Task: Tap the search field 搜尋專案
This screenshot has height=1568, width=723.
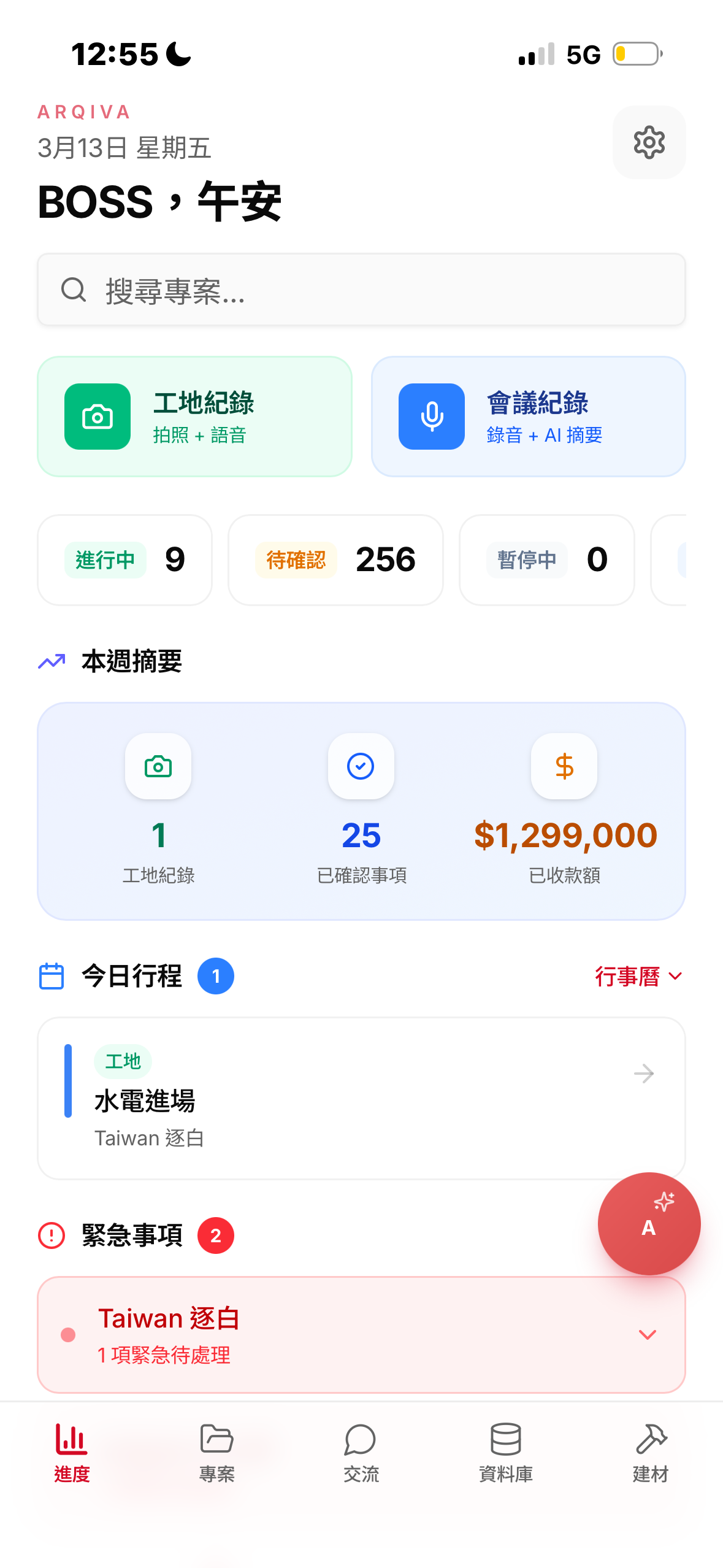Action: (x=361, y=290)
